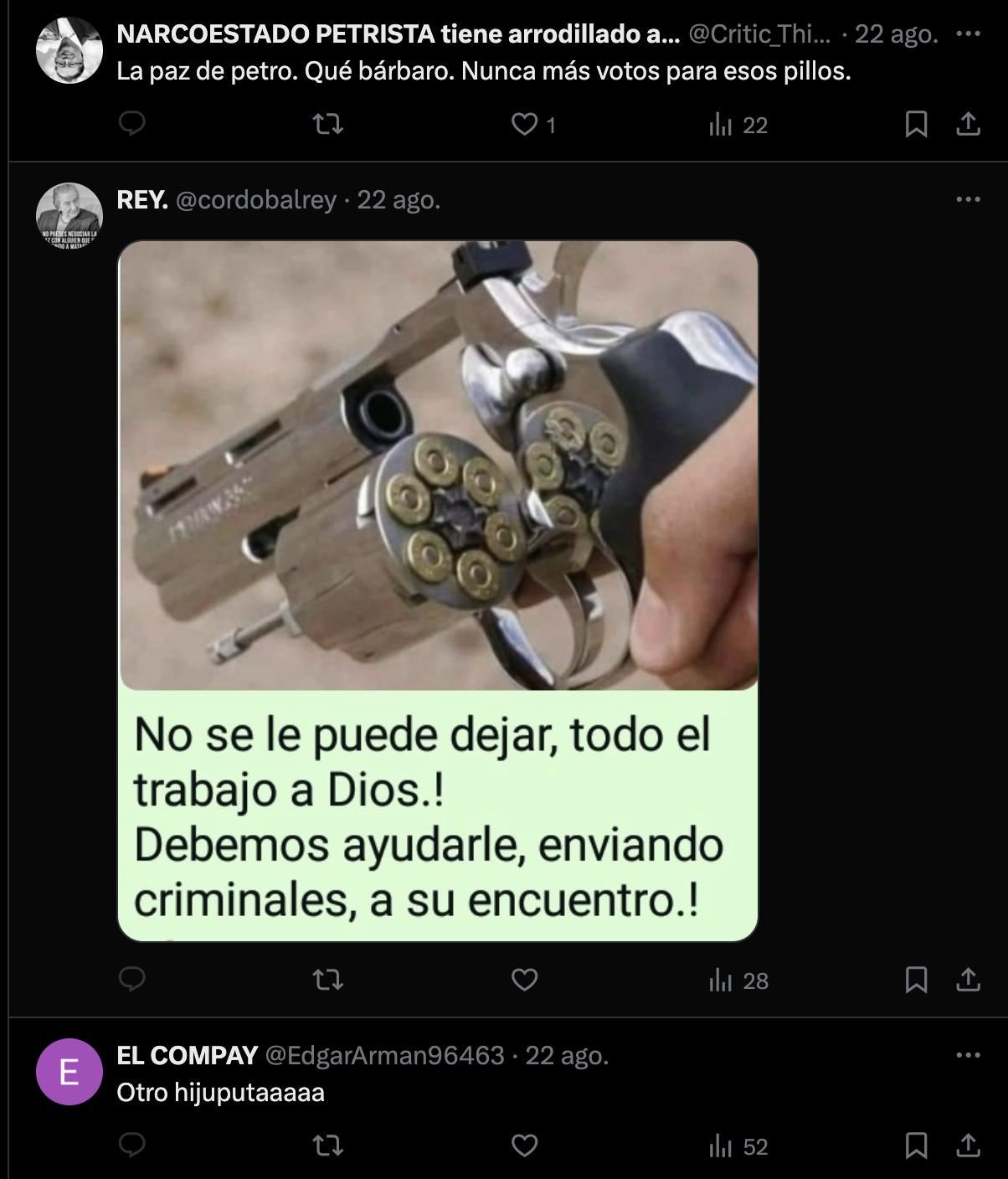Repost EL COMPAY's reply

(x=327, y=1146)
